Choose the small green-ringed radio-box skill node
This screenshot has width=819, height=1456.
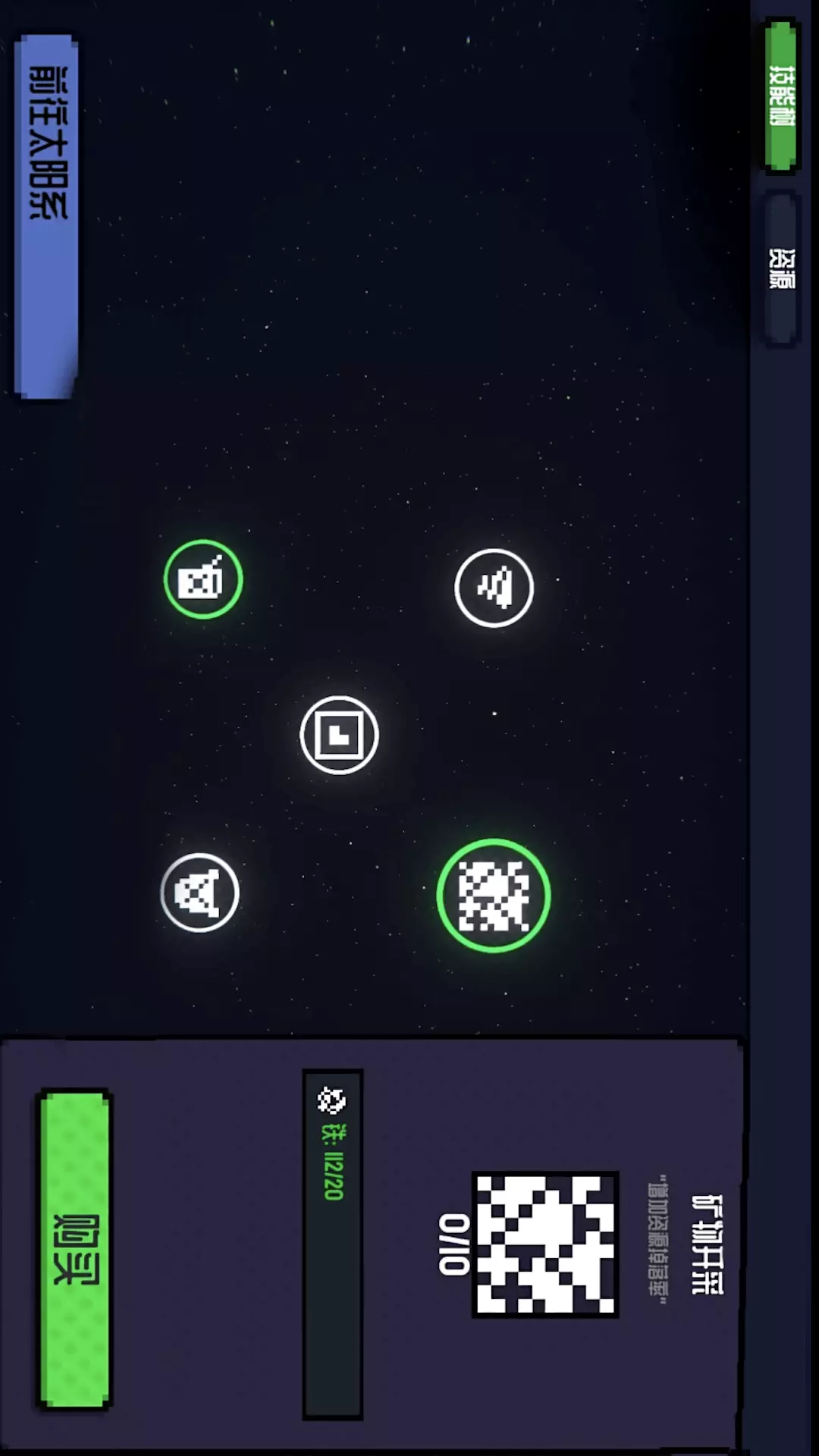coord(202,579)
